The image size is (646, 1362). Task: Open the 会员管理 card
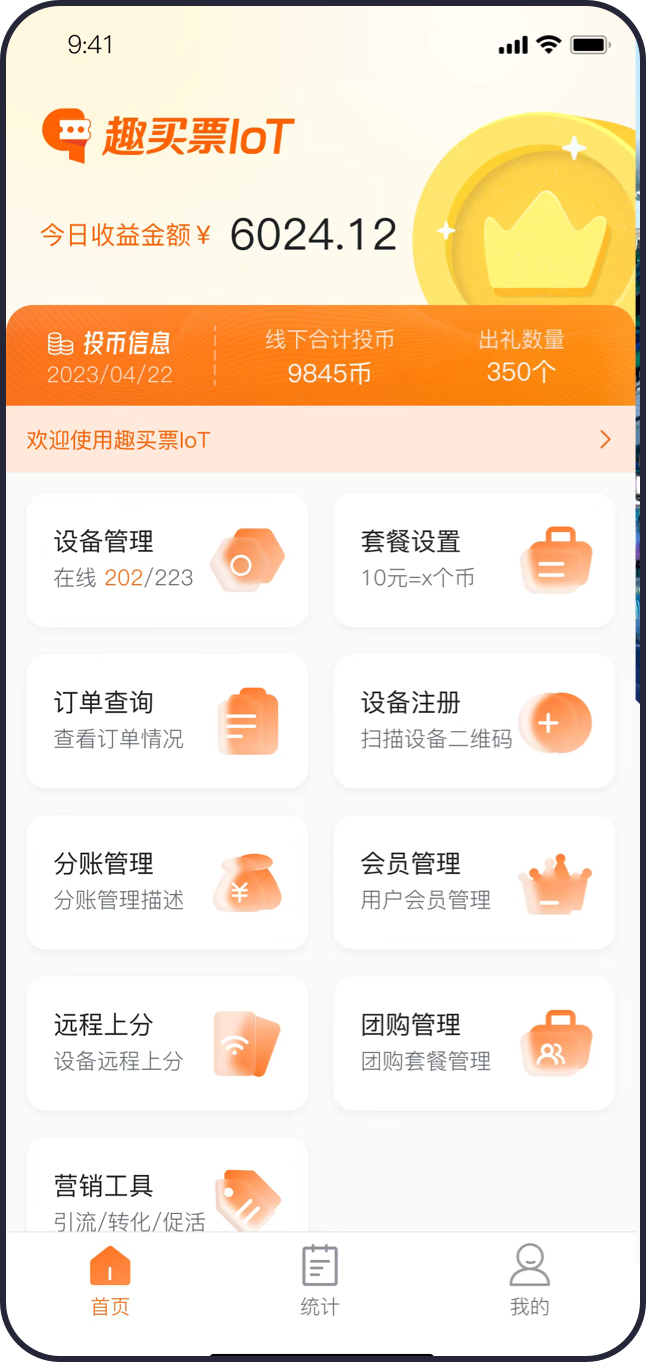(x=474, y=882)
